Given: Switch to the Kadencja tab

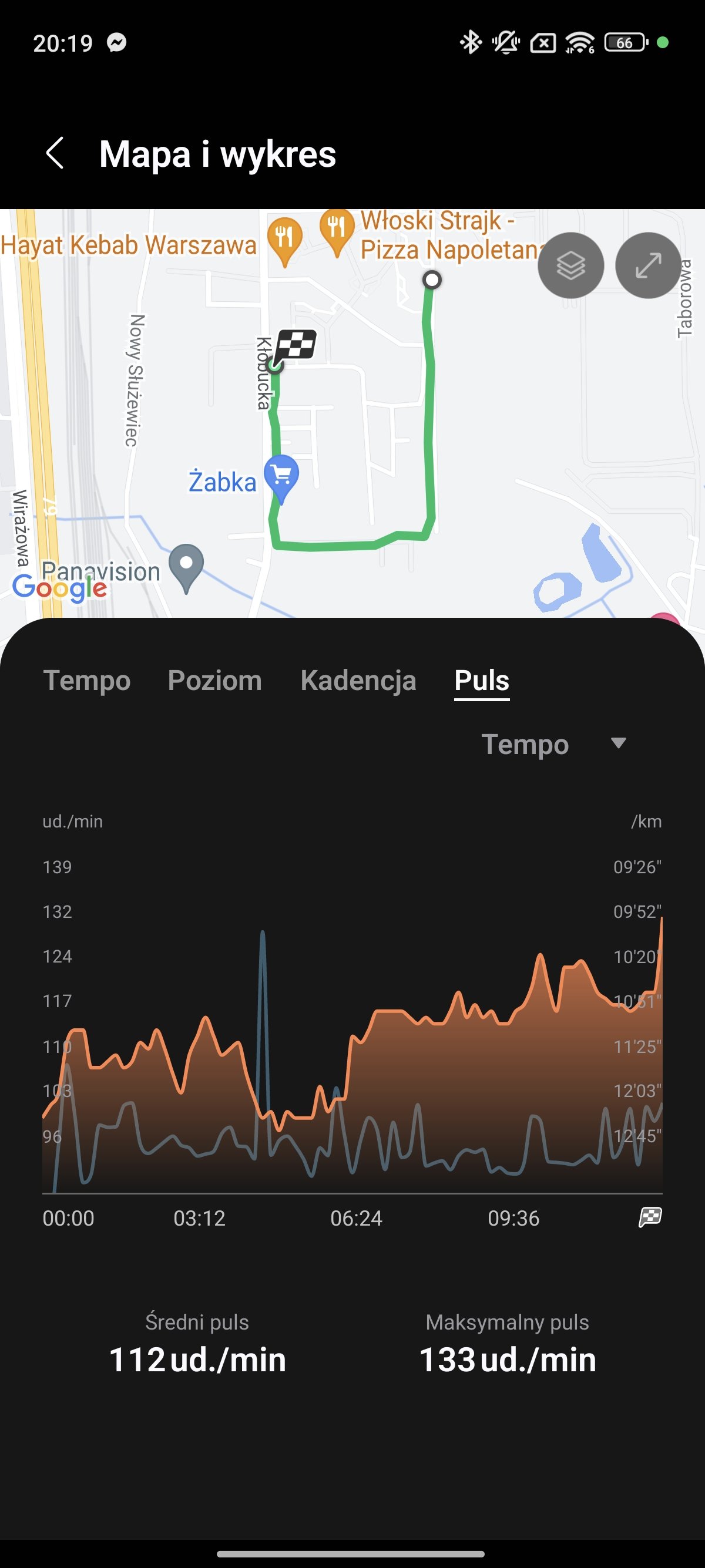Looking at the screenshot, I should click(358, 680).
